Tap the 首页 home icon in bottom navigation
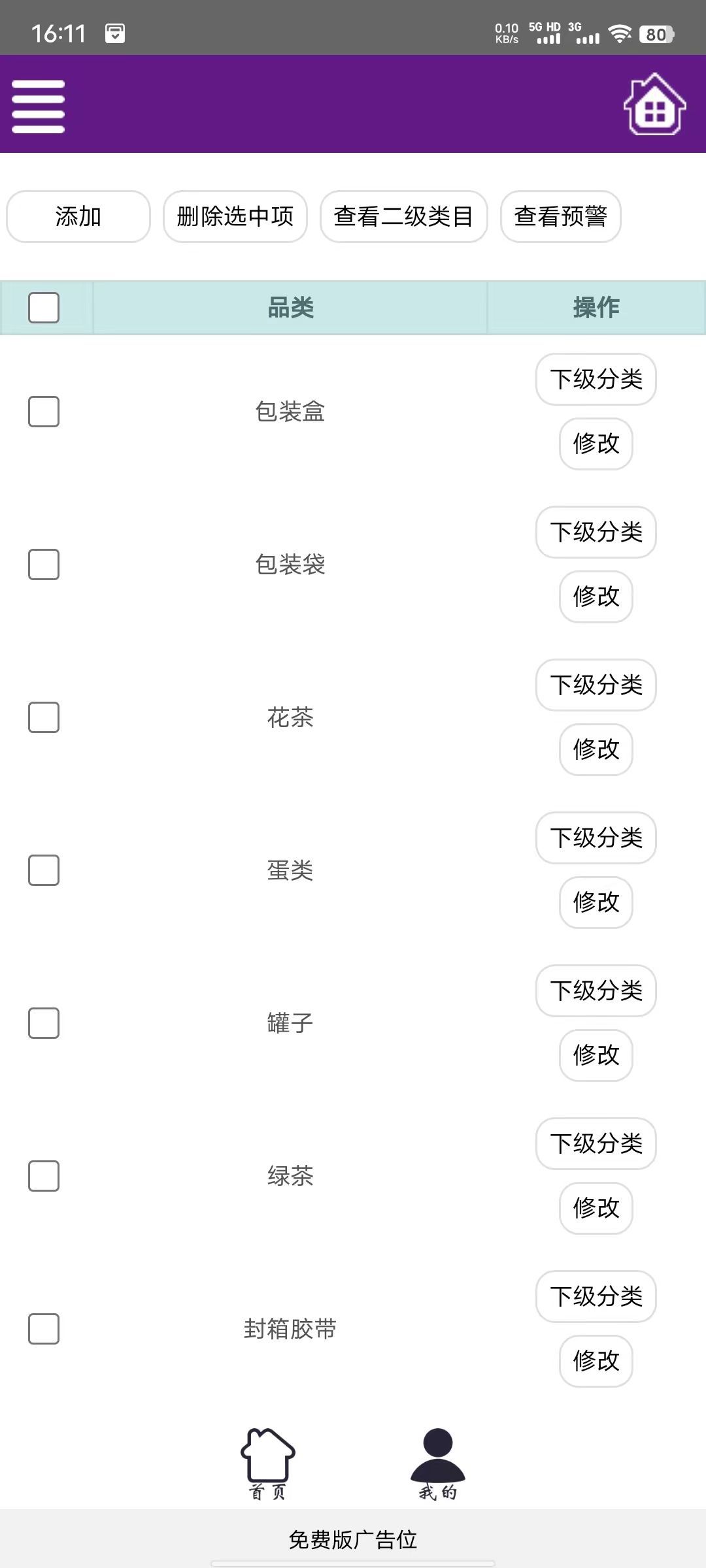Image resolution: width=706 pixels, height=1568 pixels. click(268, 1463)
